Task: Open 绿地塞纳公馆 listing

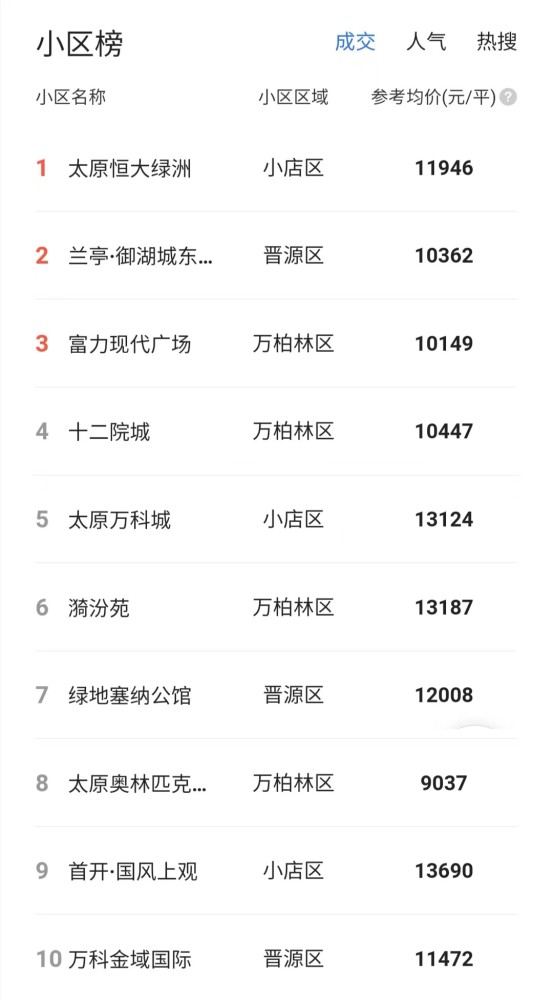Action: pyautogui.click(x=276, y=695)
